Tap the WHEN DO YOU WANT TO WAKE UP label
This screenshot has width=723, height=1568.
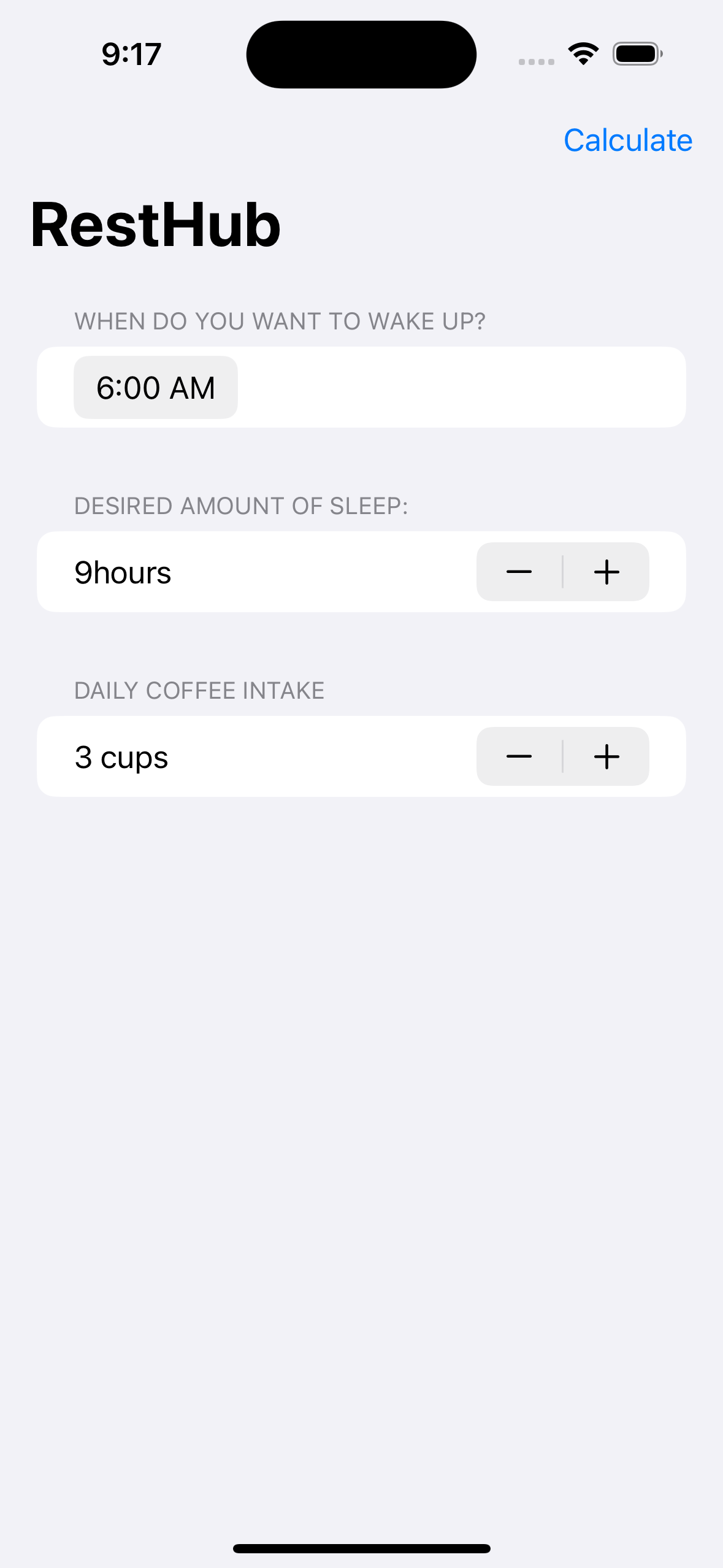[x=280, y=320]
